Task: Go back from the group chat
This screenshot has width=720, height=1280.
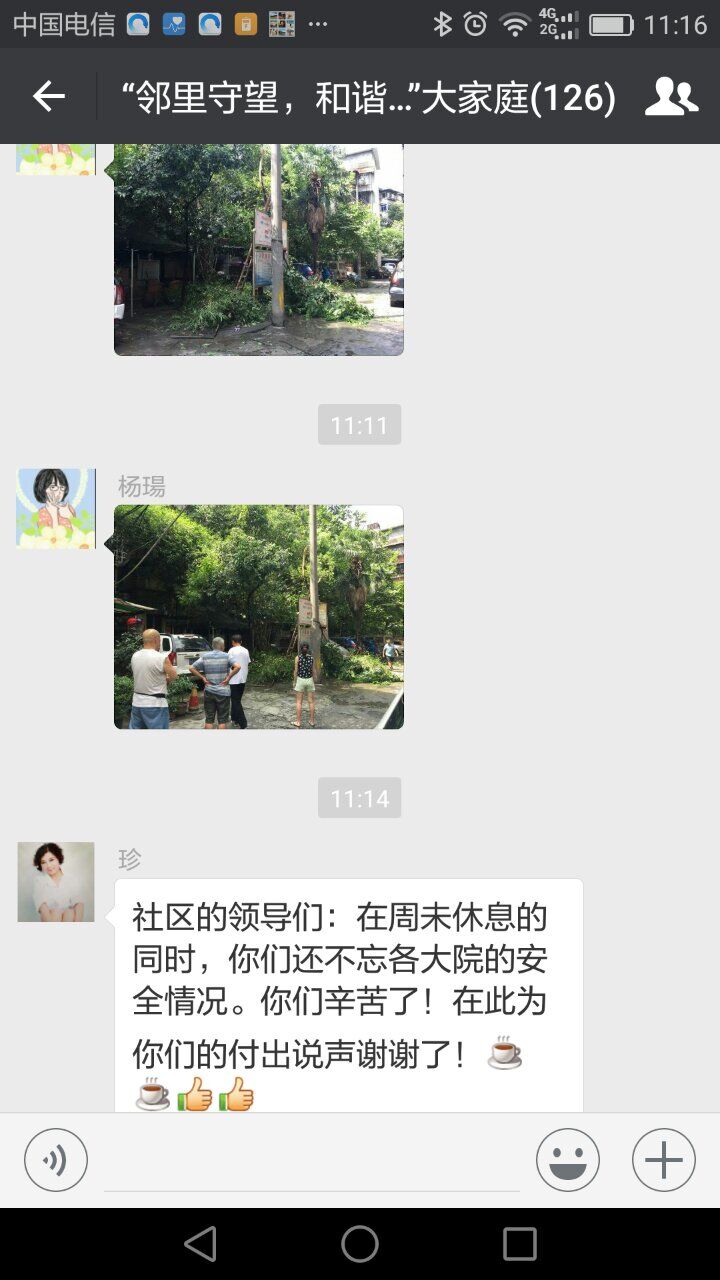Action: [48, 96]
